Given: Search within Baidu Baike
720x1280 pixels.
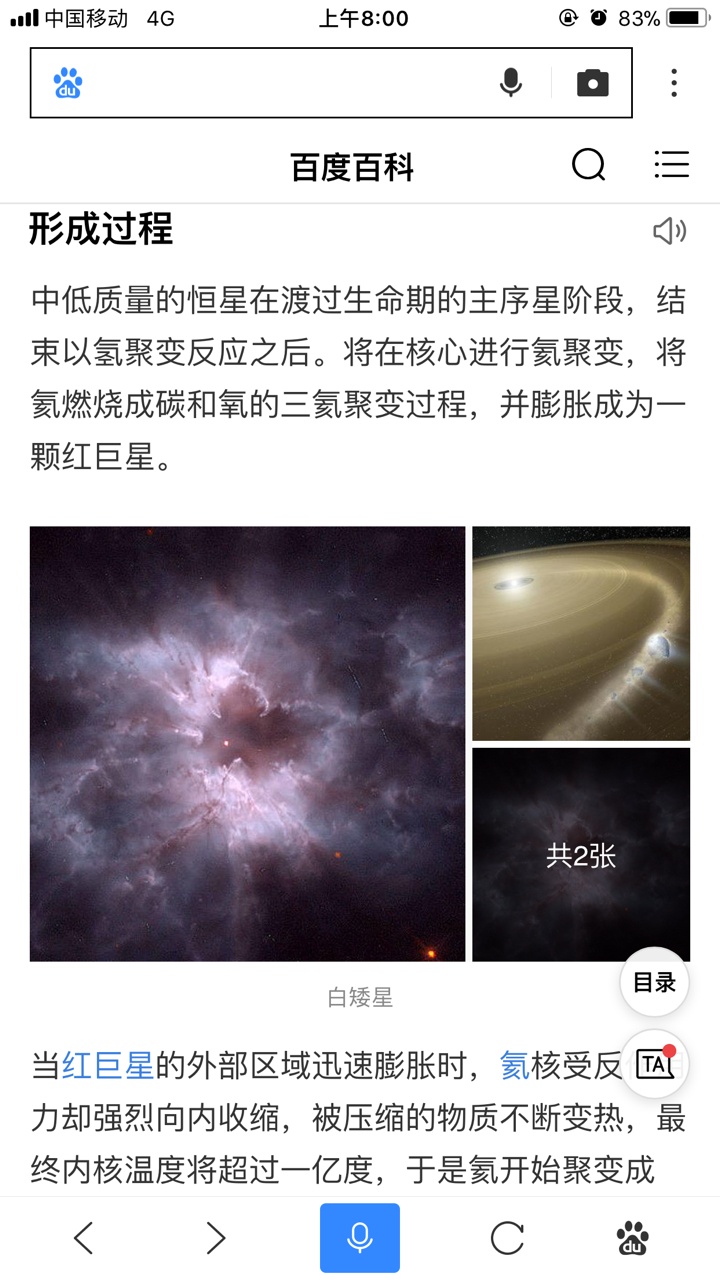Looking at the screenshot, I should point(588,165).
